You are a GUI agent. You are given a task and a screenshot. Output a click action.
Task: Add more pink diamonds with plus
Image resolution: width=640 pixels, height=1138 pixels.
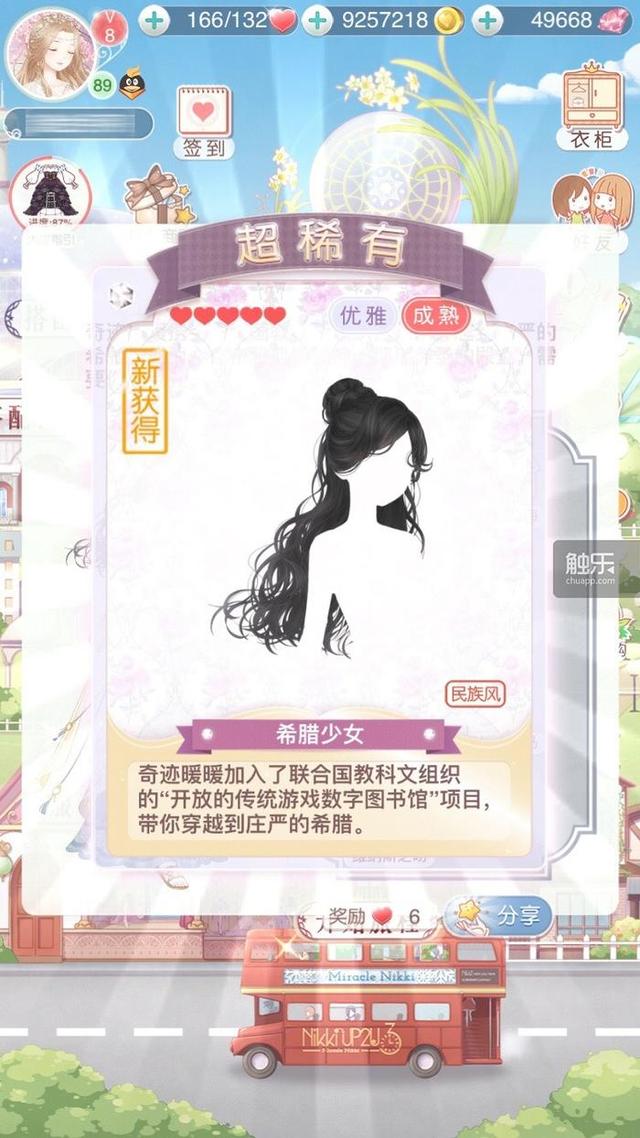pos(488,21)
